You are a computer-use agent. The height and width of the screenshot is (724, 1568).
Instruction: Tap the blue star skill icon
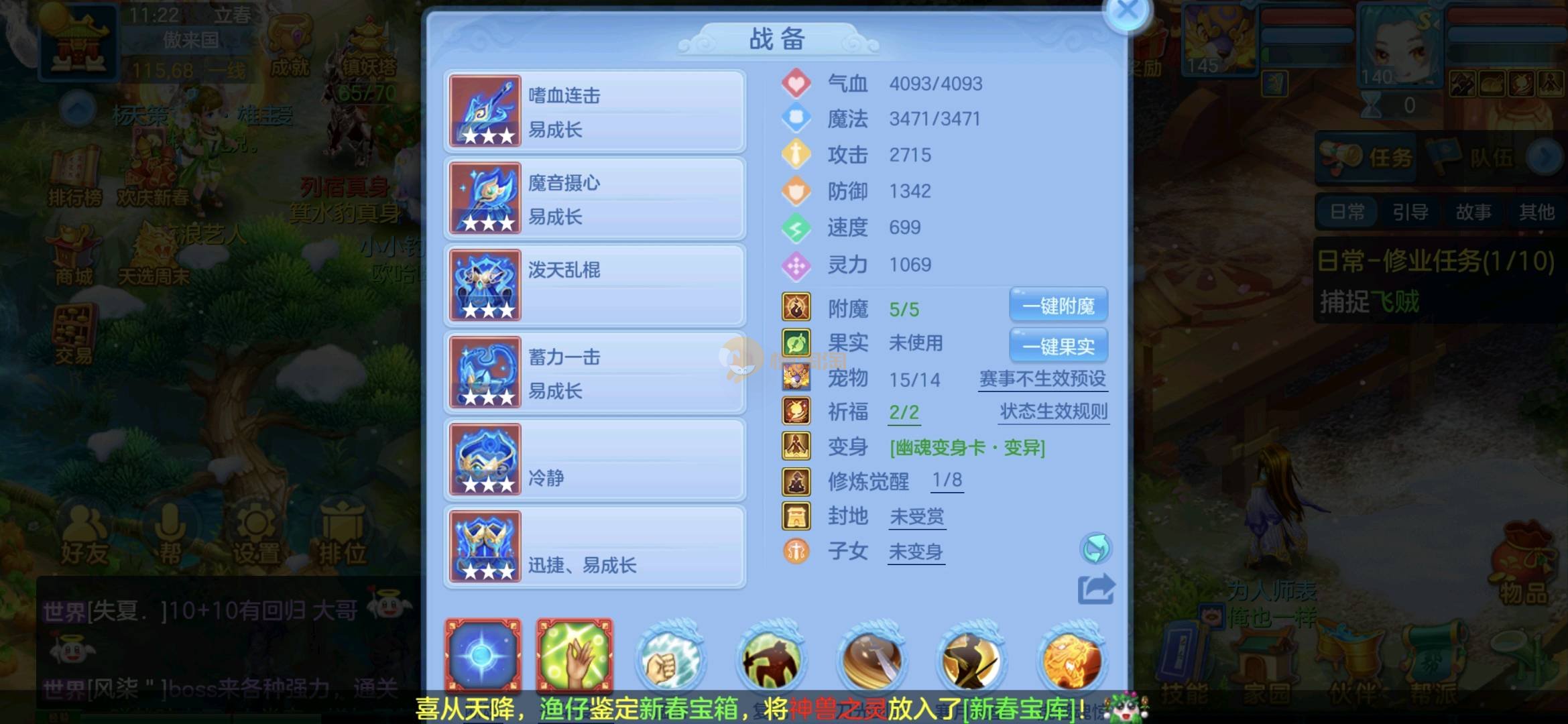tap(483, 656)
